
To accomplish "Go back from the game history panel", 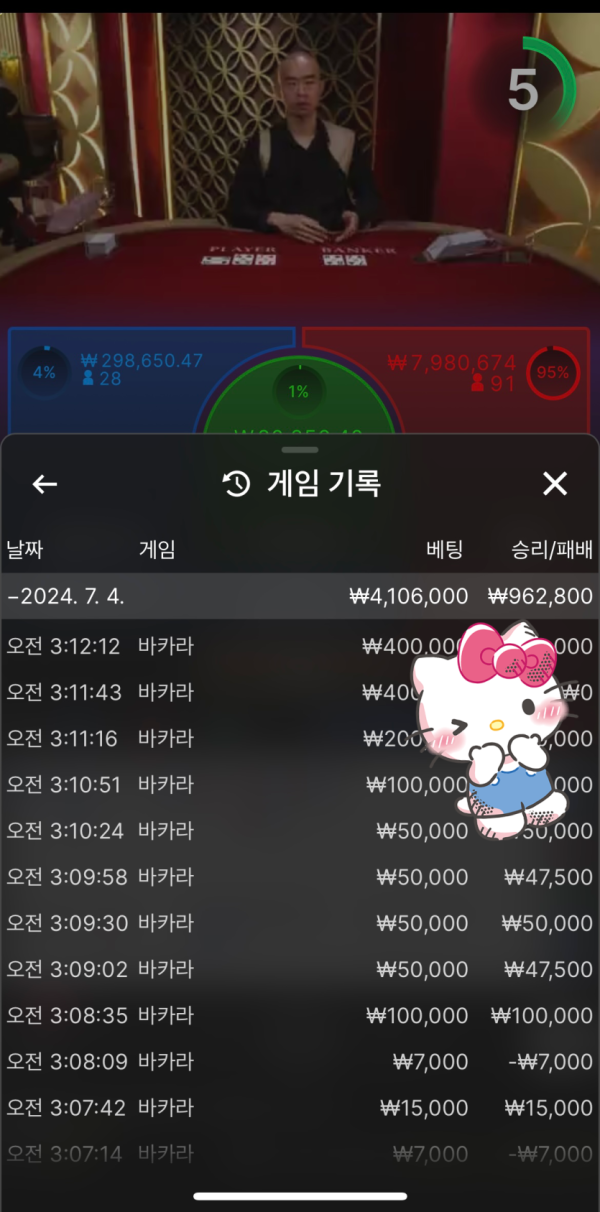I will coord(45,485).
